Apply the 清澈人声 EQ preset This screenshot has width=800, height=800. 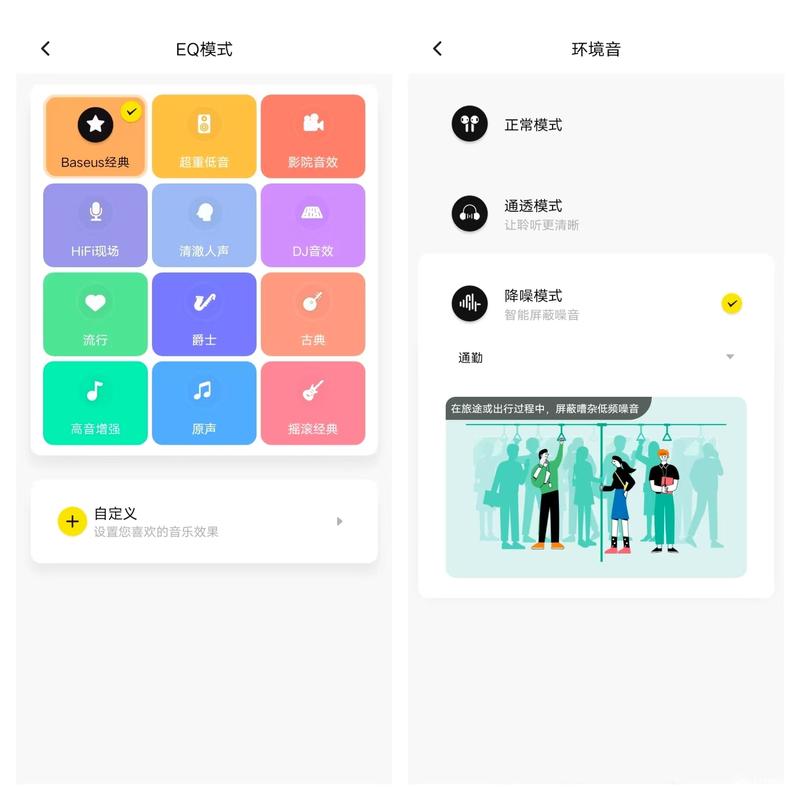click(204, 225)
